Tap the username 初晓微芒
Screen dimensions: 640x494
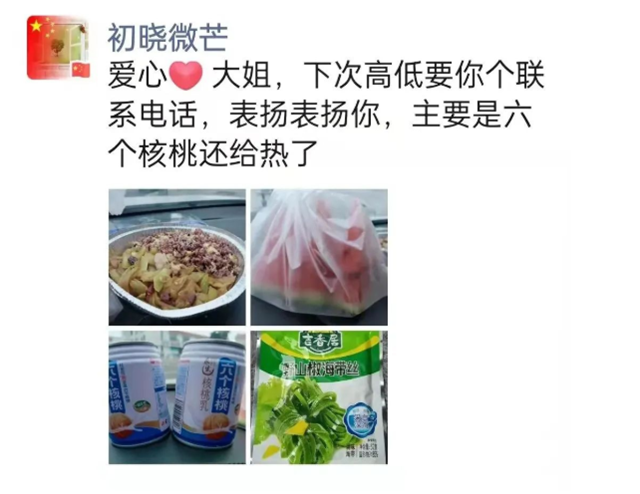[167, 36]
